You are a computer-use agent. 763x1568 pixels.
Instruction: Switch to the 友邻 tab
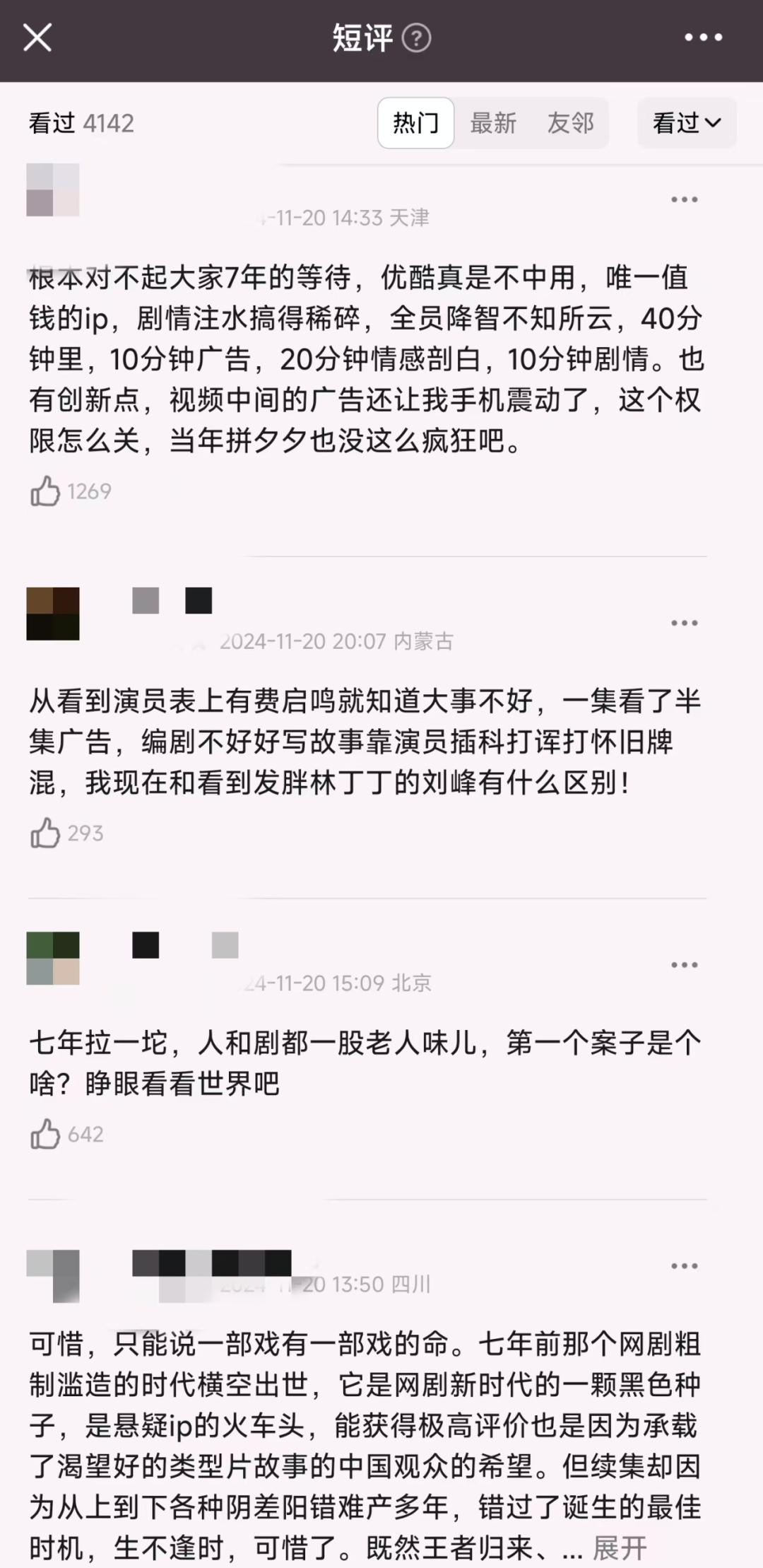pyautogui.click(x=571, y=123)
